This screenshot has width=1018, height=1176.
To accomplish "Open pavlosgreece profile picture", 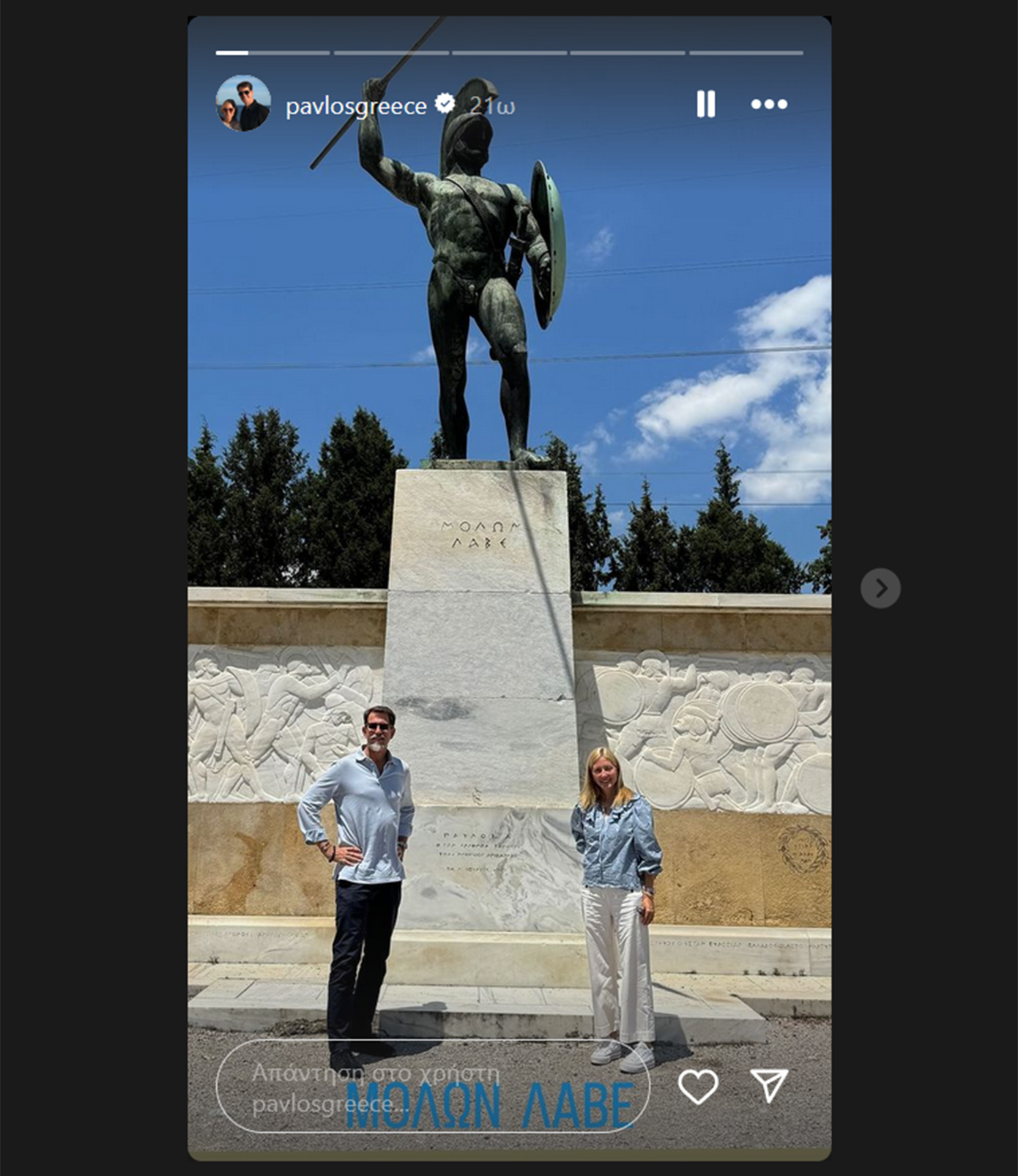I will point(243,103).
